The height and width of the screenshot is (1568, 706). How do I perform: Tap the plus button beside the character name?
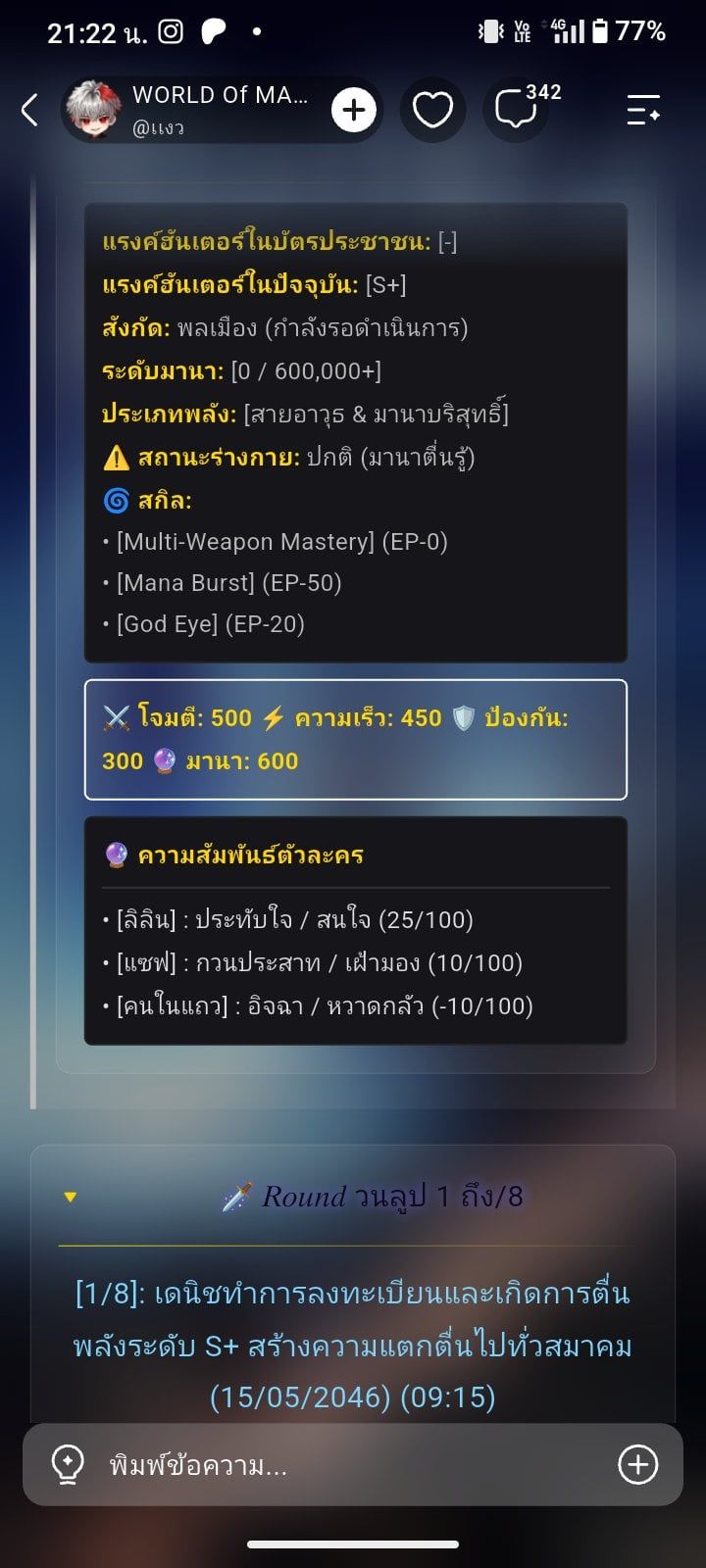(x=354, y=110)
